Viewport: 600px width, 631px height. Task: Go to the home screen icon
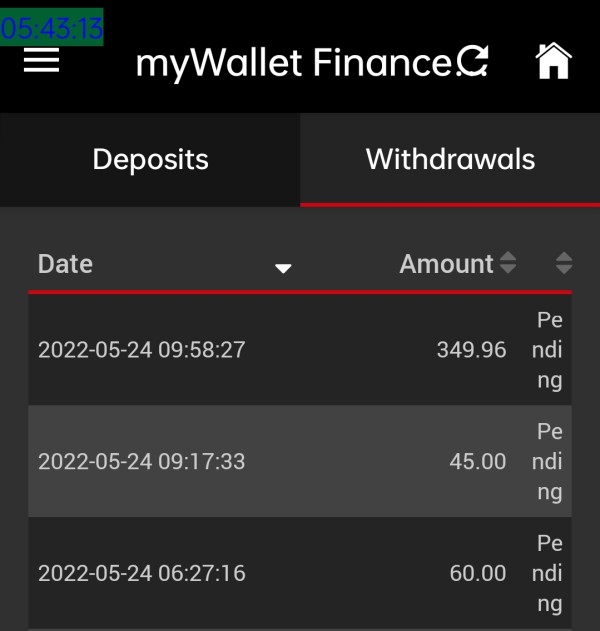[x=553, y=61]
